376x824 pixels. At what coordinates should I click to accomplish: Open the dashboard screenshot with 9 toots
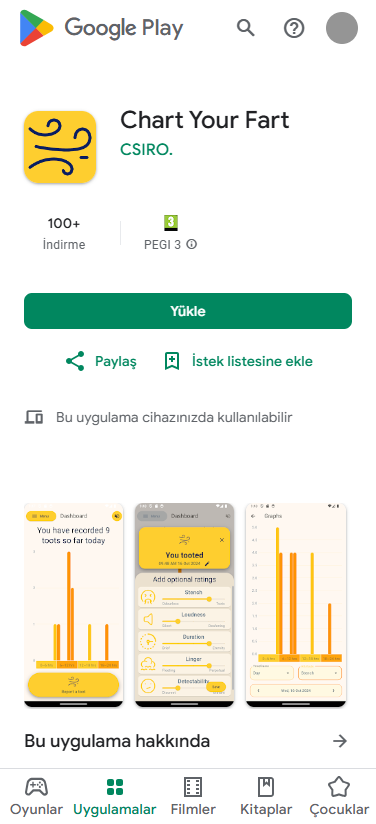[74, 605]
